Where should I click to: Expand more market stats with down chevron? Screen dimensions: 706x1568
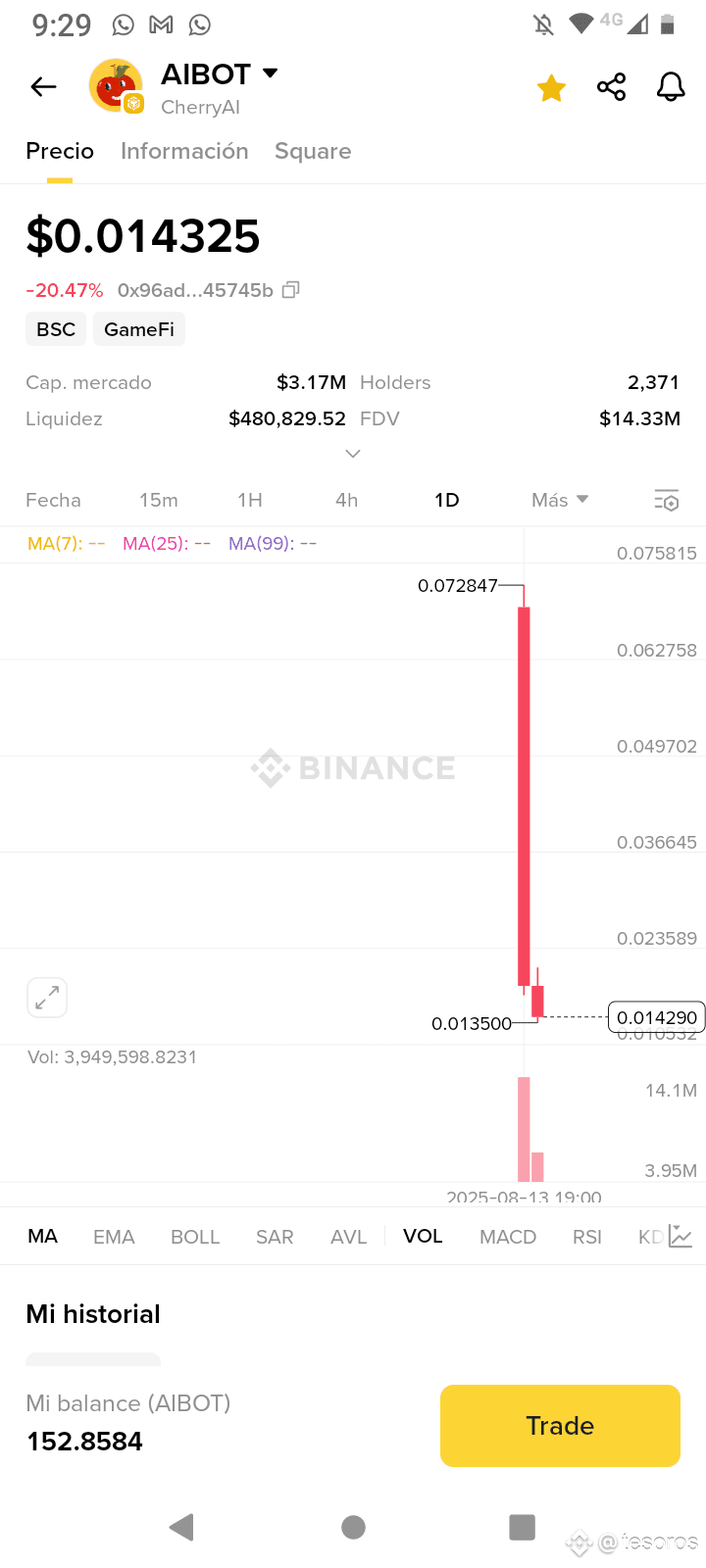click(353, 454)
